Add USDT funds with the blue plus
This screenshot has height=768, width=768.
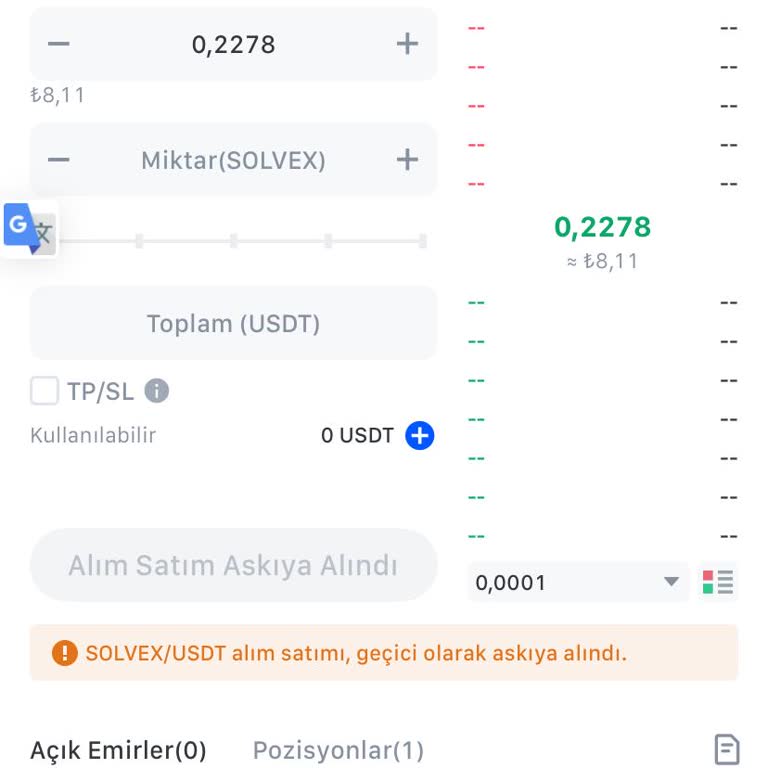[x=420, y=436]
